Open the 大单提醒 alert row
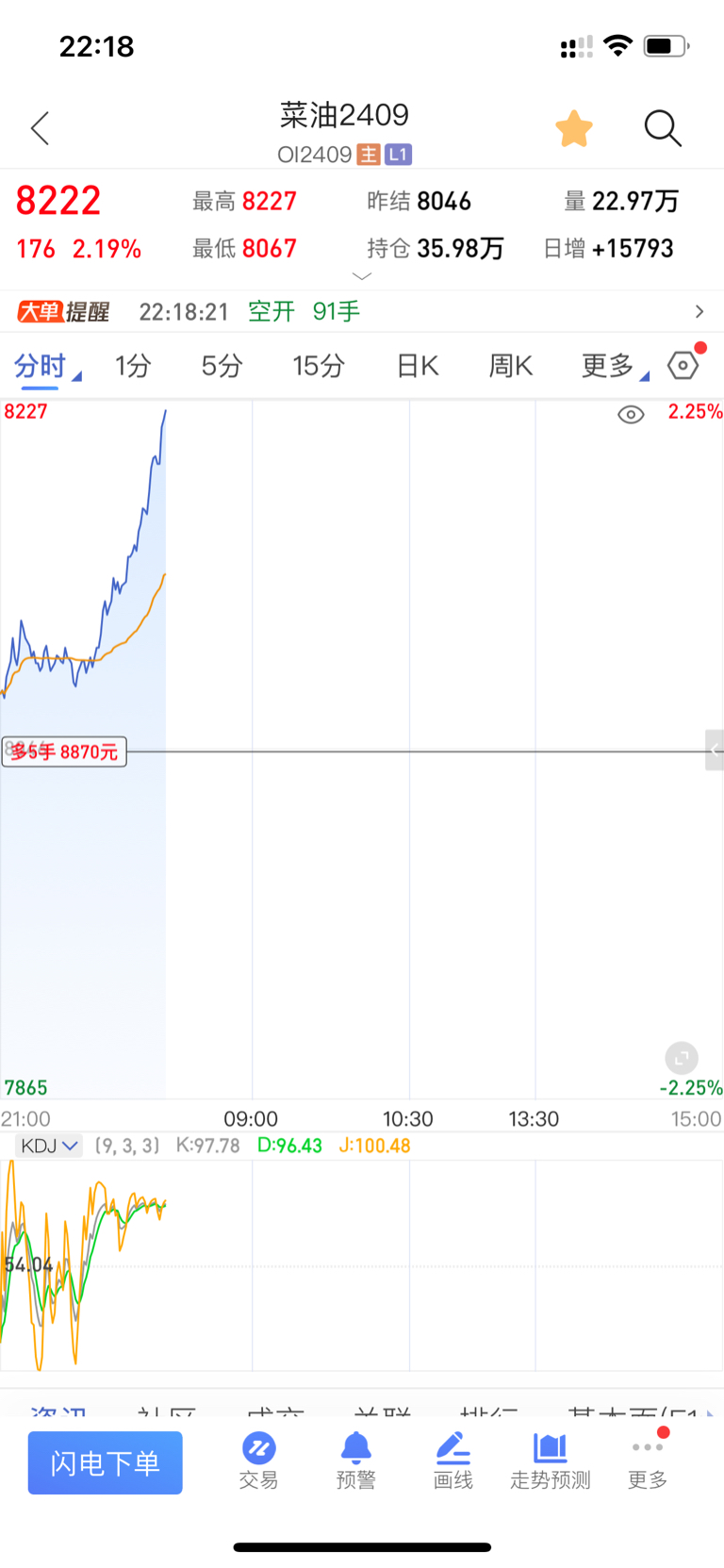724x1568 pixels. (x=362, y=311)
